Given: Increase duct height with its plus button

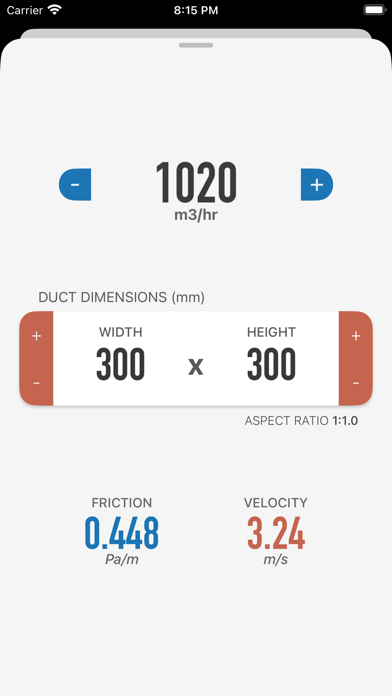Looking at the screenshot, I should [356, 336].
